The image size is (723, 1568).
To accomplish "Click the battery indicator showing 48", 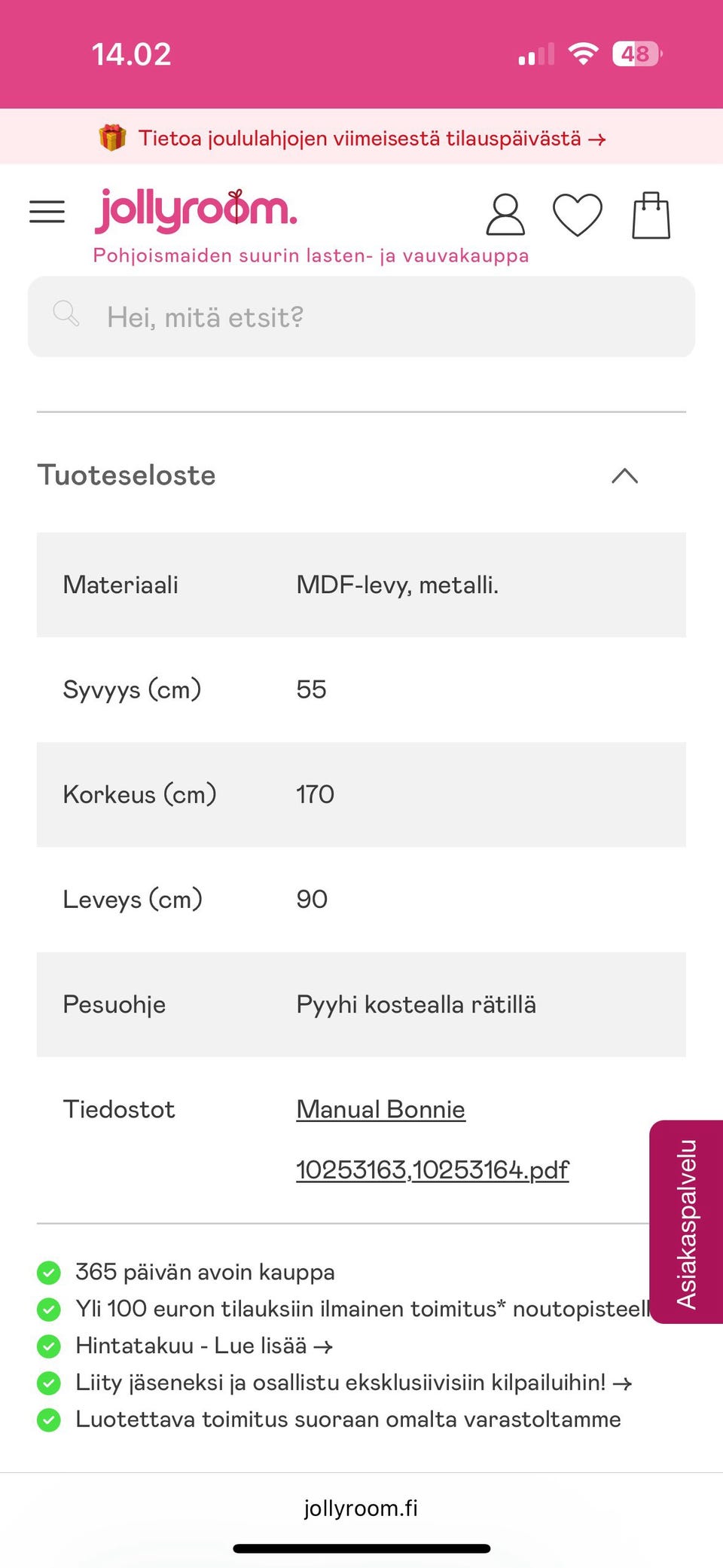I will pyautogui.click(x=635, y=53).
